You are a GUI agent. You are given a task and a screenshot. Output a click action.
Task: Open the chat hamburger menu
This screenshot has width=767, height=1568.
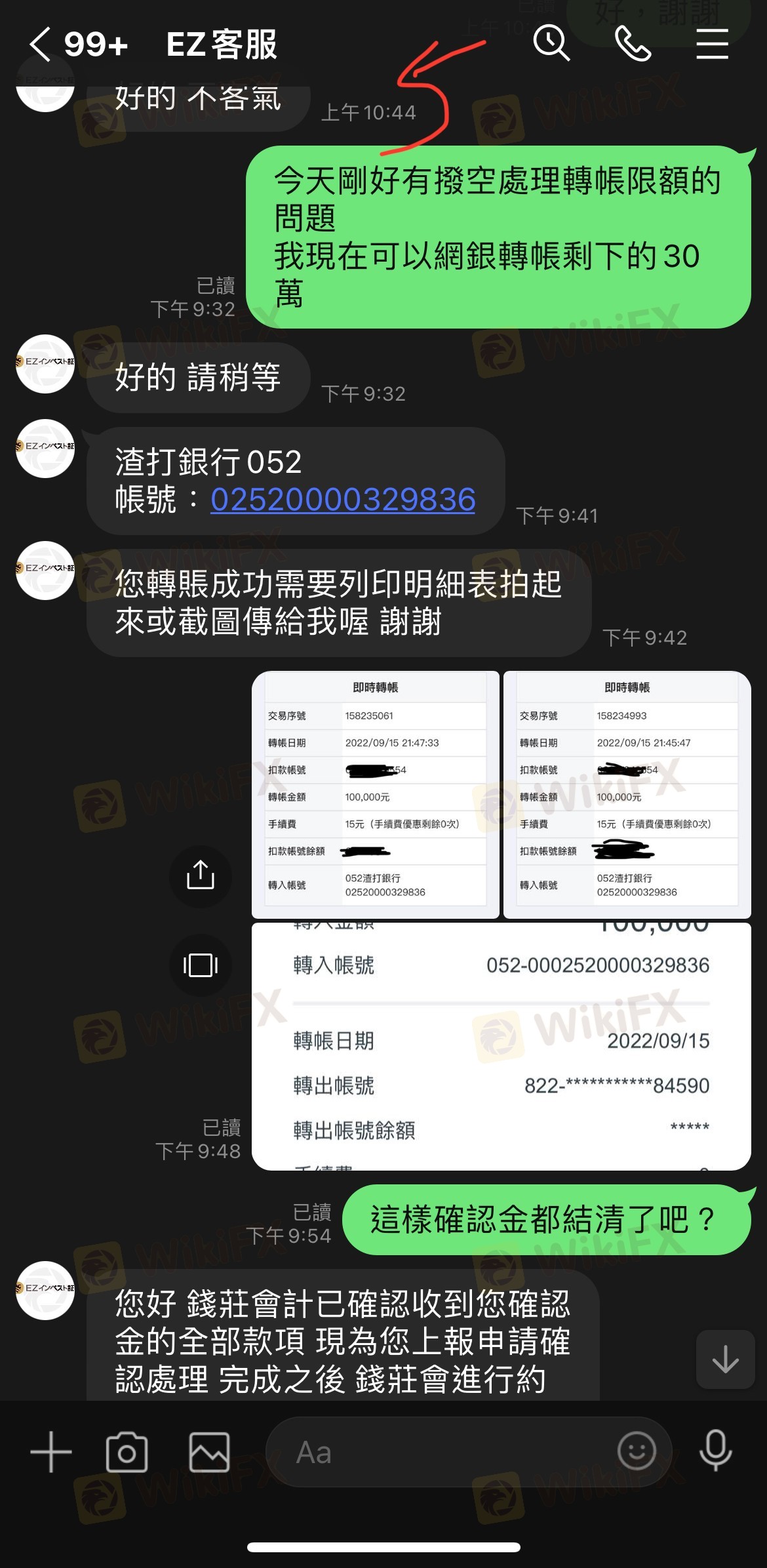pos(712,44)
